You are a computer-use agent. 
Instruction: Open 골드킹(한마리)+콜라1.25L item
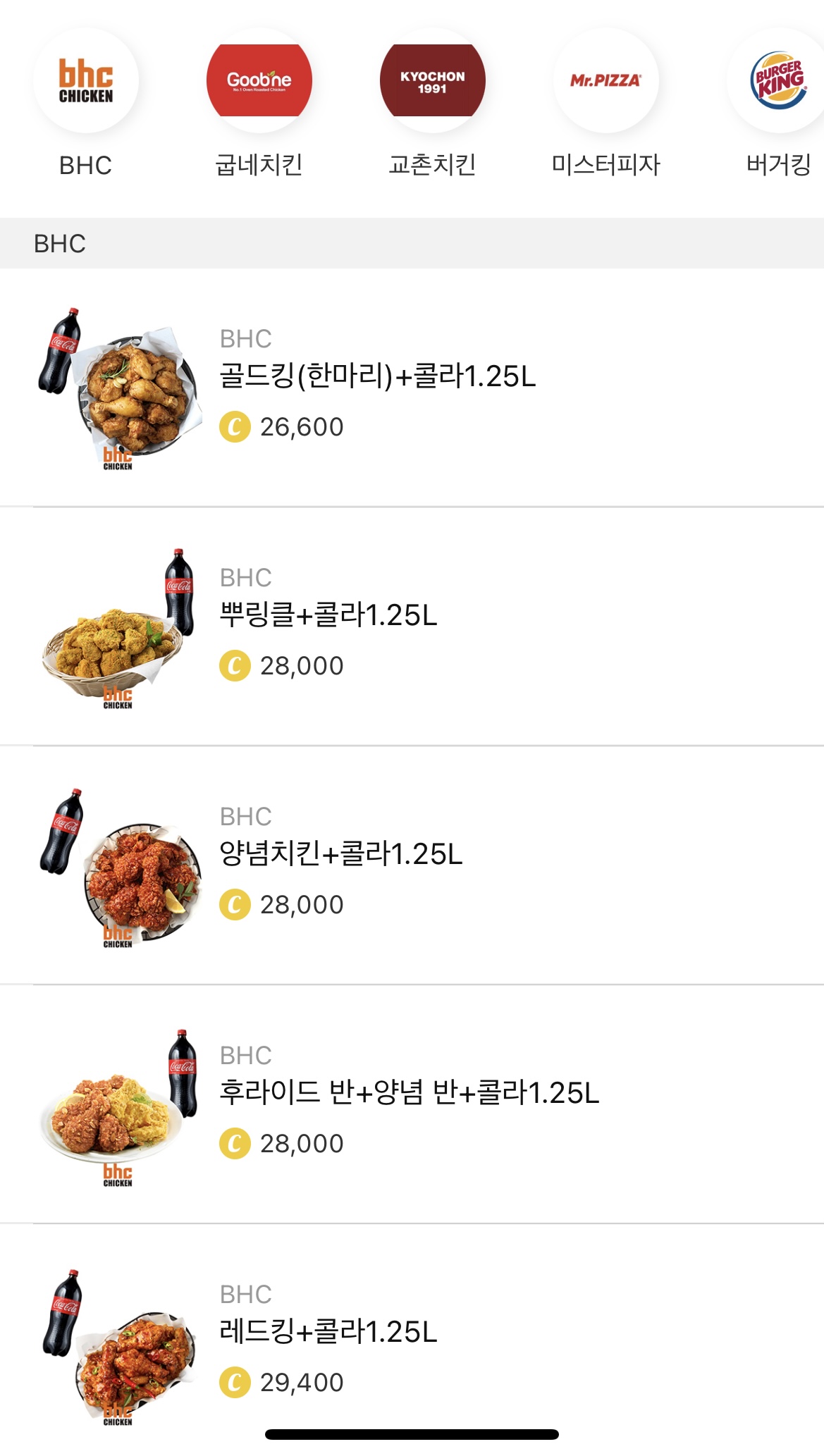click(x=412, y=388)
